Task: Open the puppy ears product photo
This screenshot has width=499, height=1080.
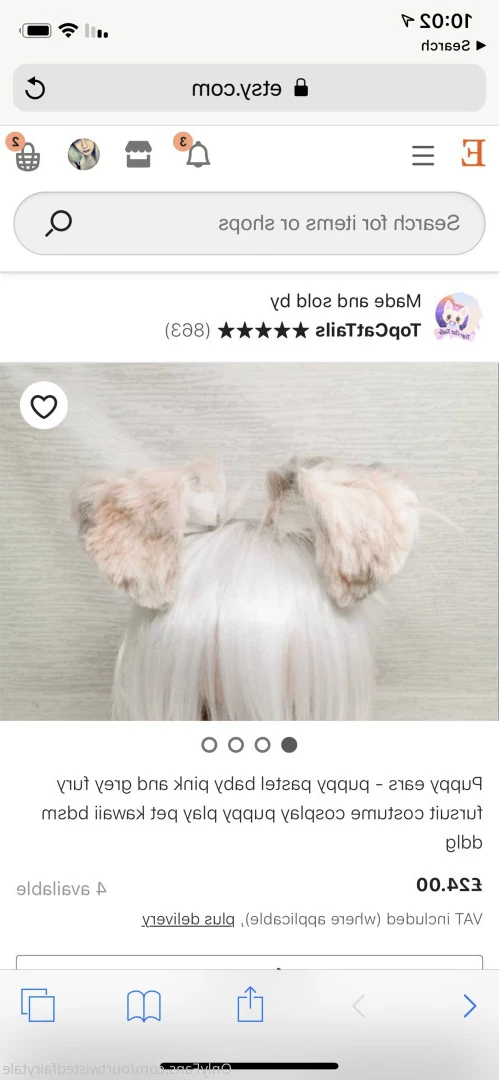Action: click(x=249, y=541)
